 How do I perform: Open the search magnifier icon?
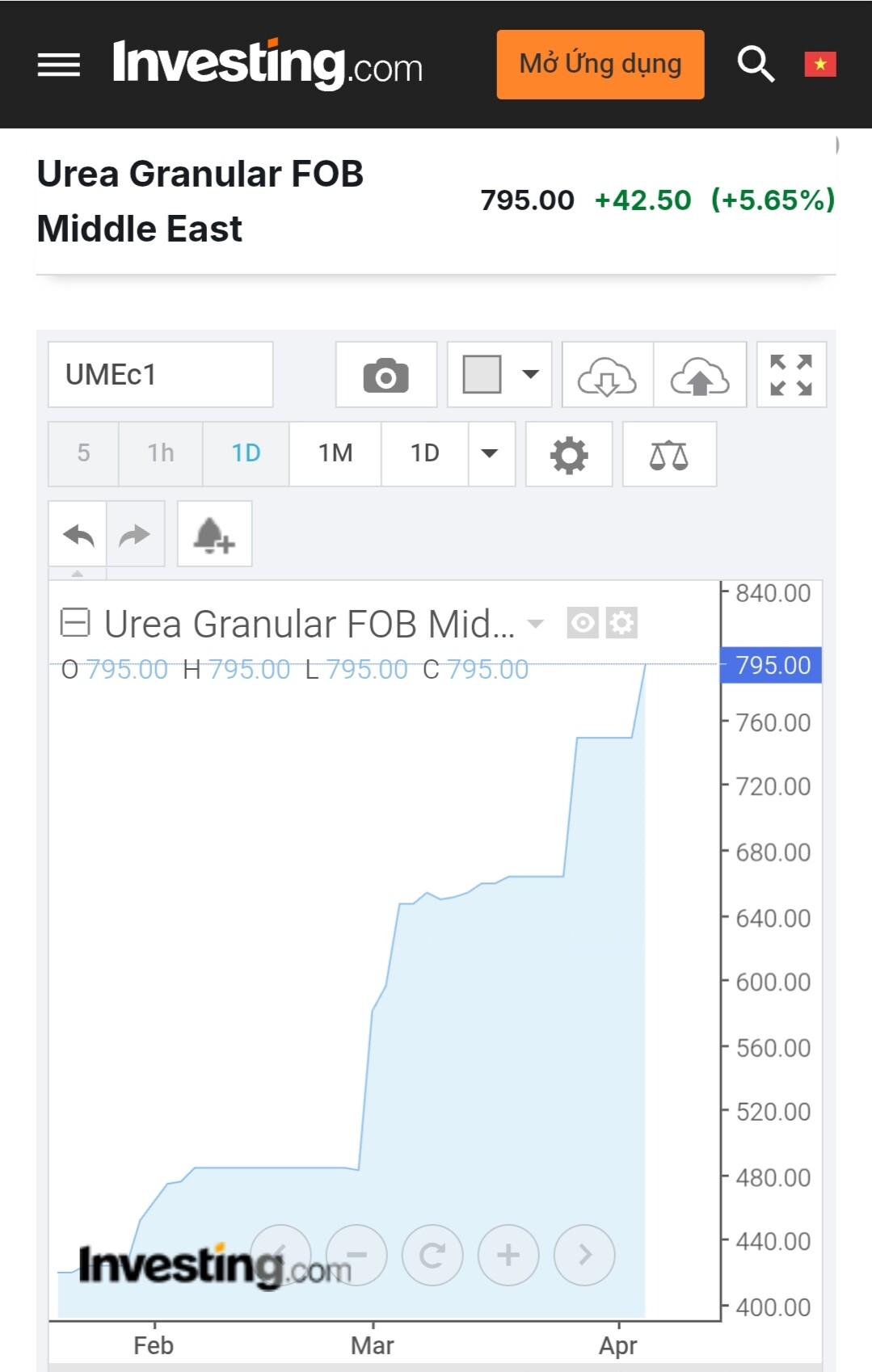point(756,65)
